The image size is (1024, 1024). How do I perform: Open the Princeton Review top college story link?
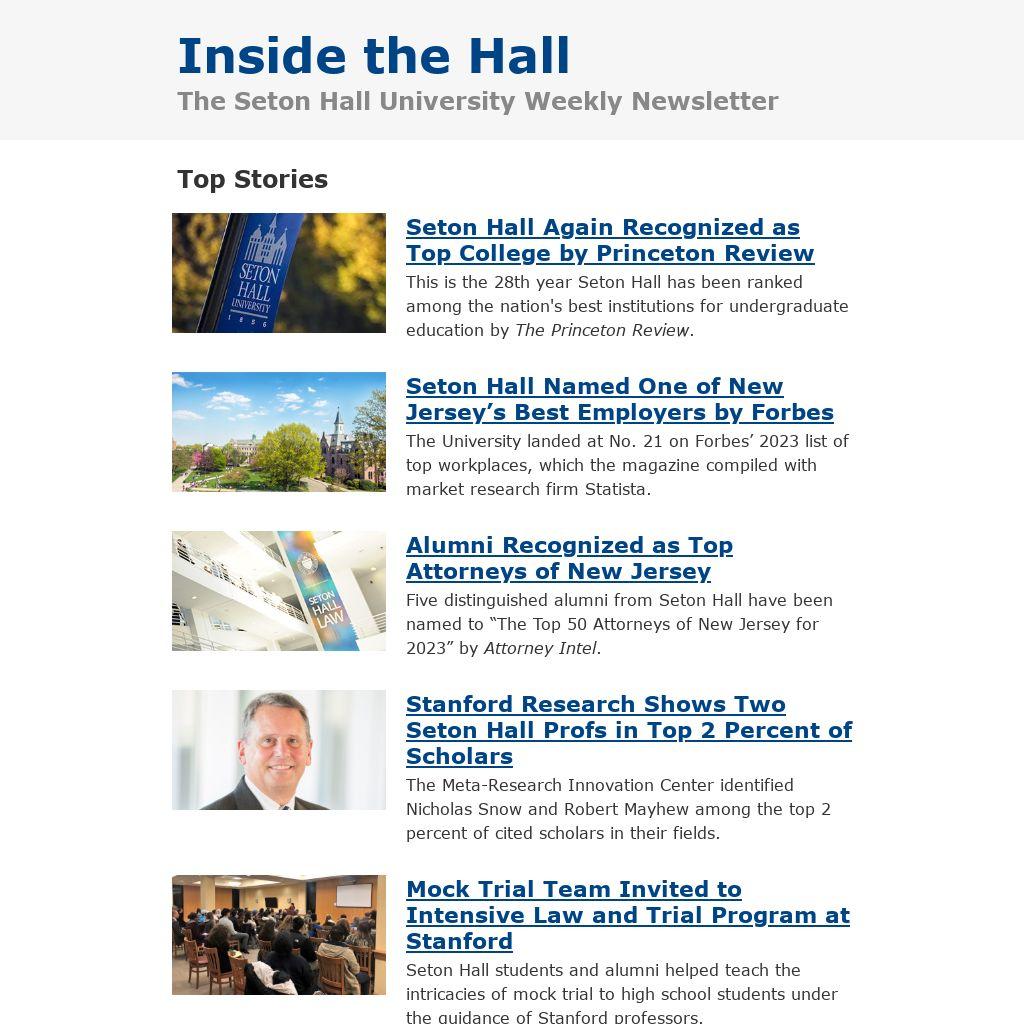point(609,240)
